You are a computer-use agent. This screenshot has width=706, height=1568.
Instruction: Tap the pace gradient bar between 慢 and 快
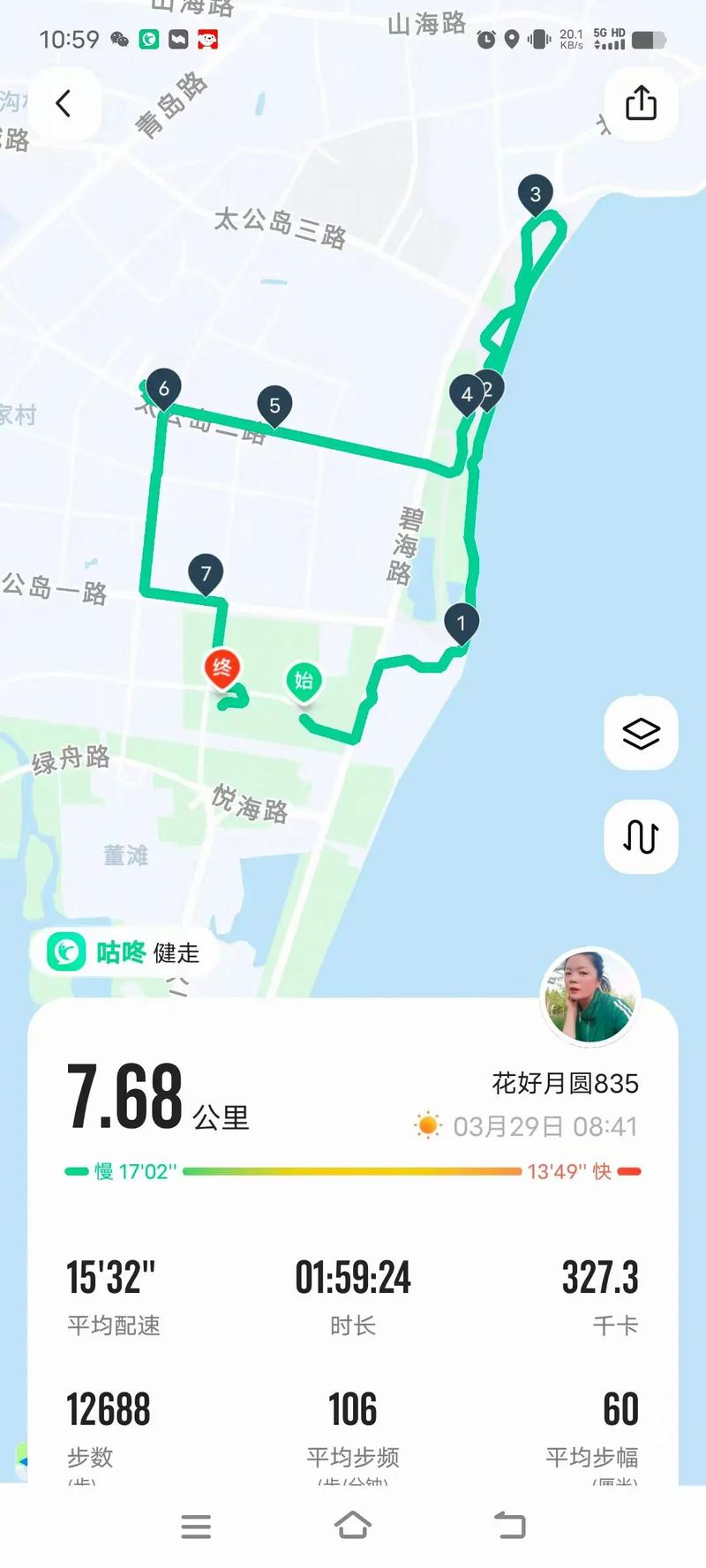click(353, 1174)
